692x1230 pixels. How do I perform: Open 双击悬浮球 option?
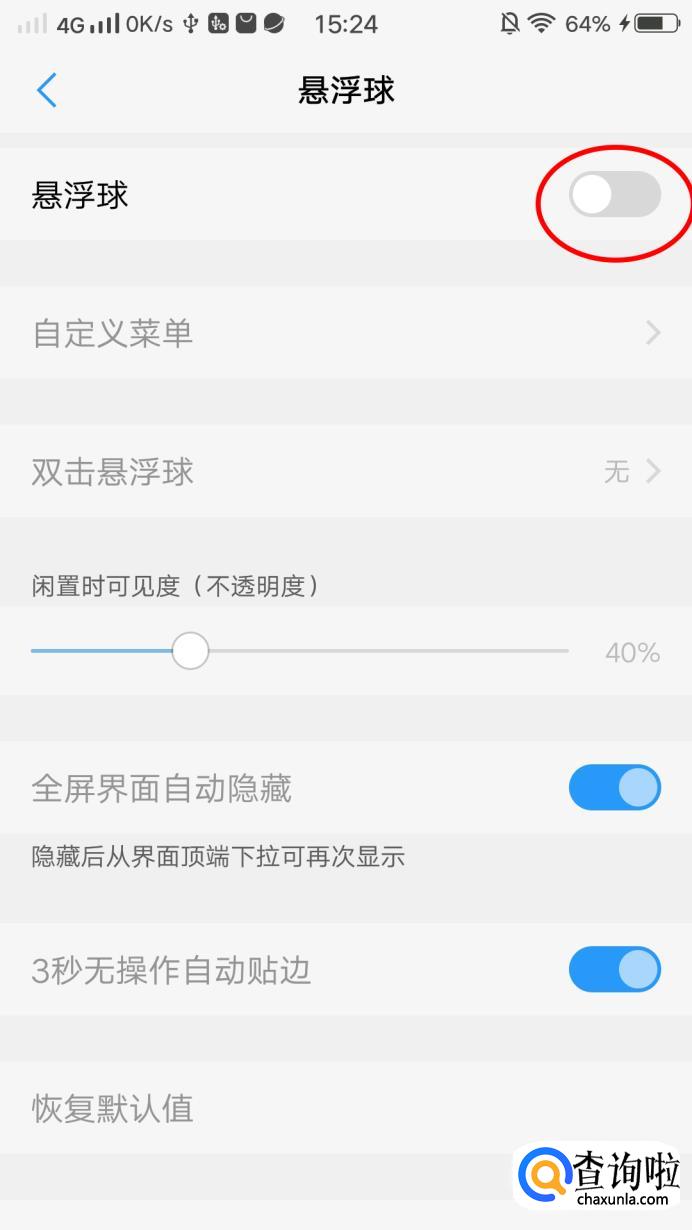tap(346, 471)
